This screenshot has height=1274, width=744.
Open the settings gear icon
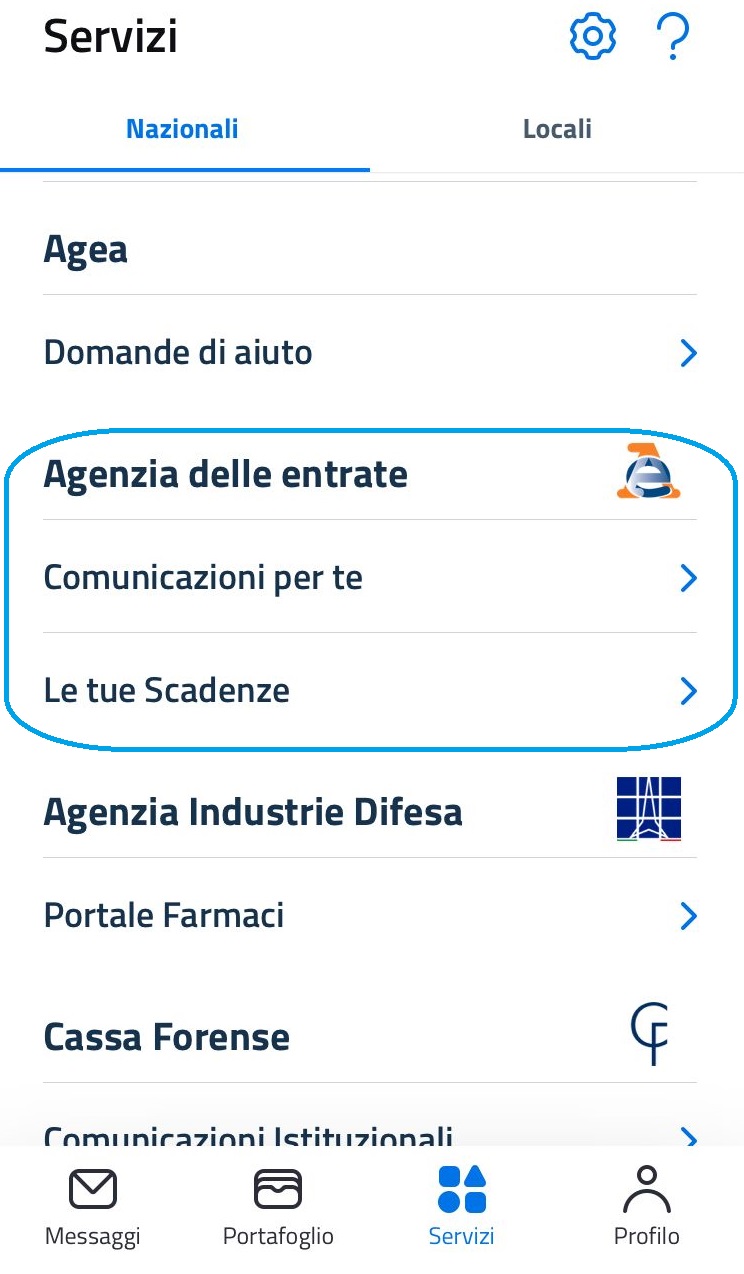click(x=593, y=37)
